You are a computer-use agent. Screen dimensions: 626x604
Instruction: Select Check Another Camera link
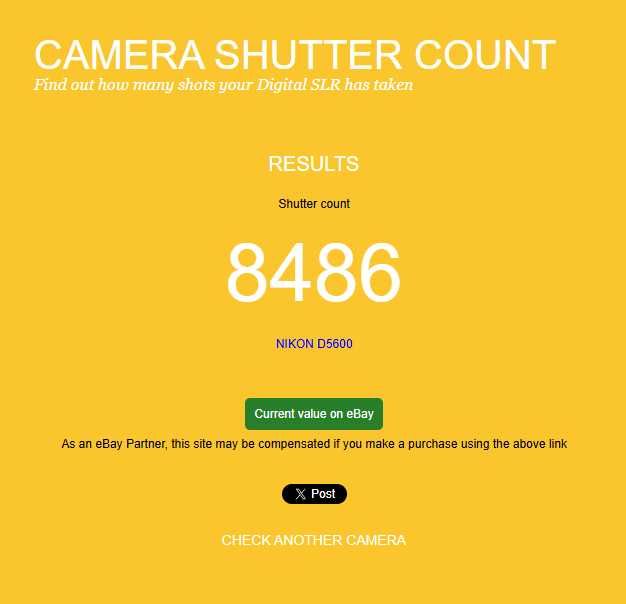(314, 540)
